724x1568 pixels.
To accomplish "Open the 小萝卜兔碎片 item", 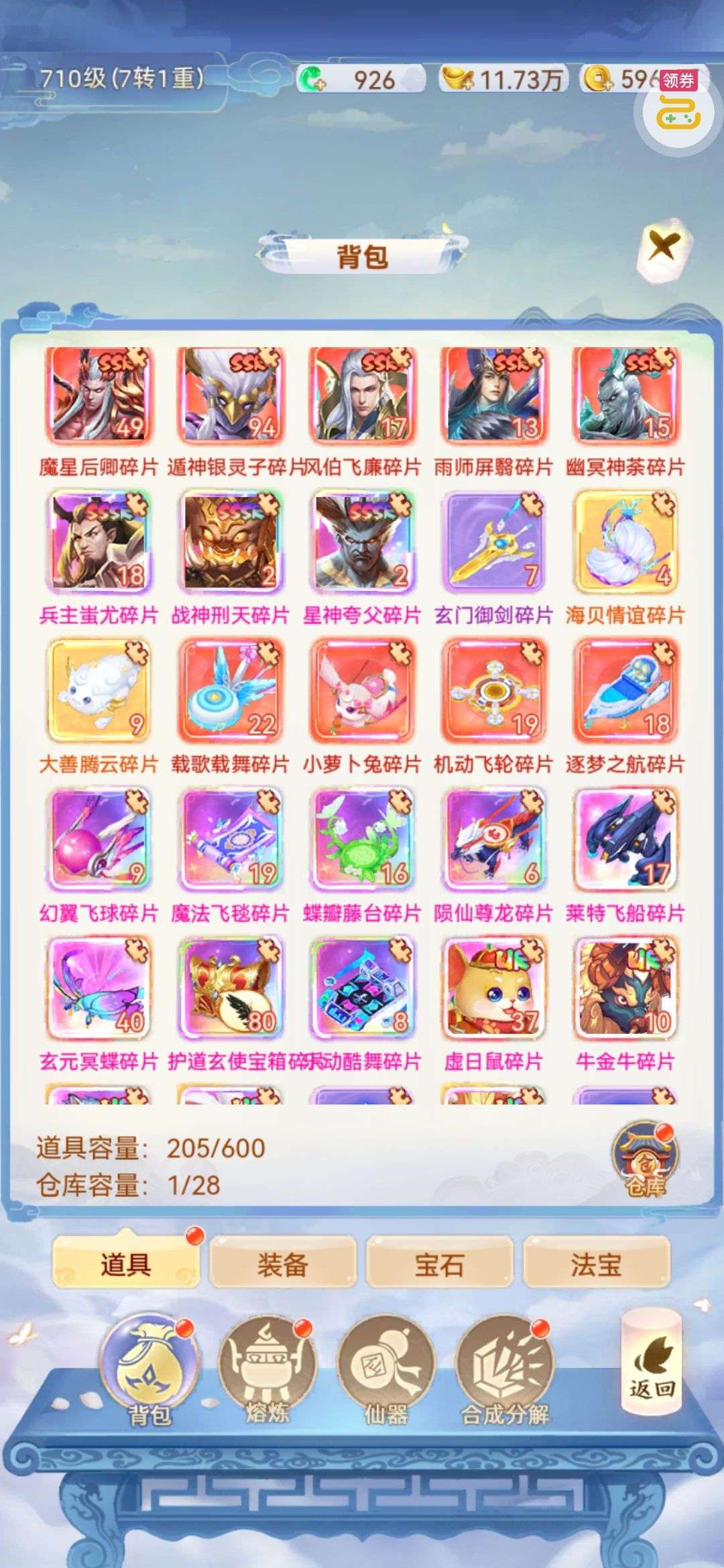I will coord(361,692).
